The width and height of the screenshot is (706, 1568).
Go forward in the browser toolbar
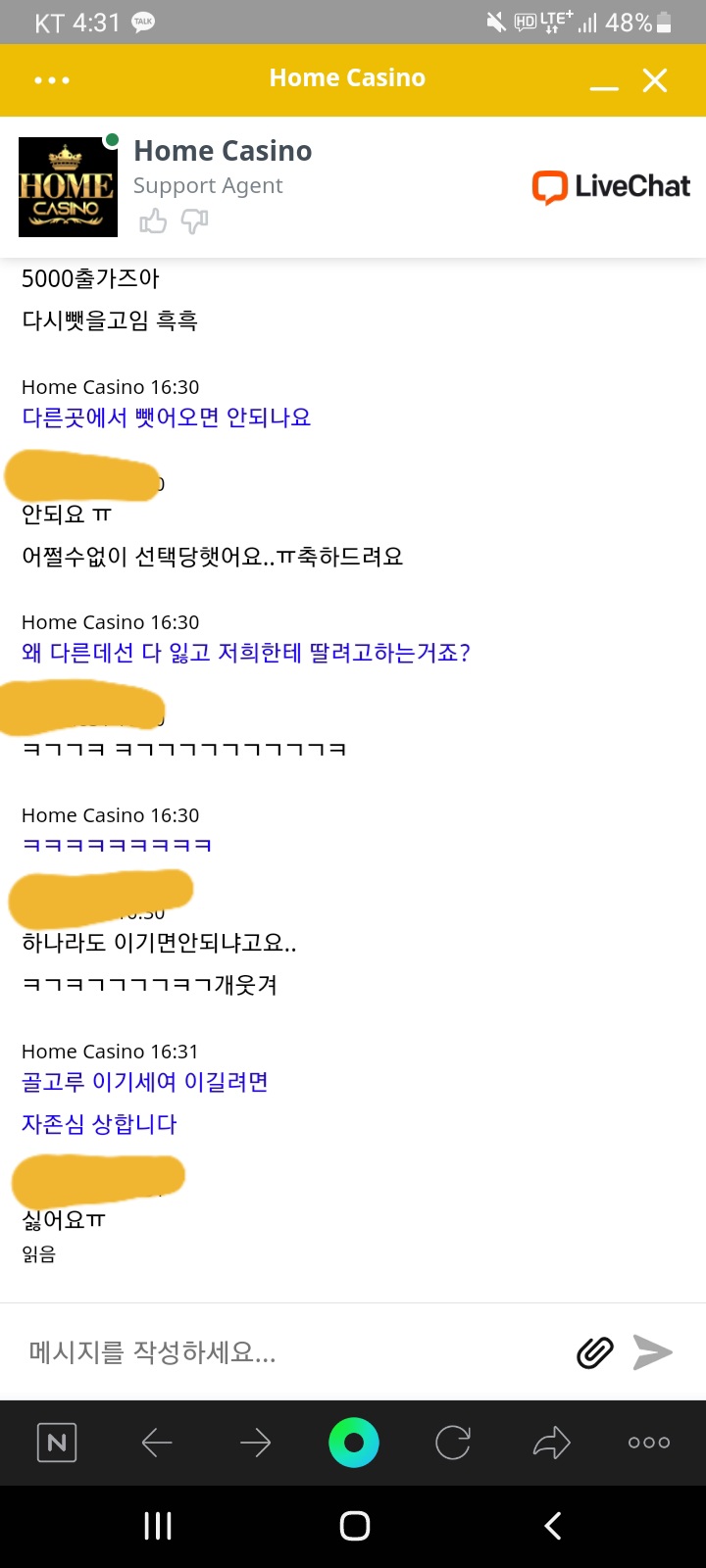255,1443
